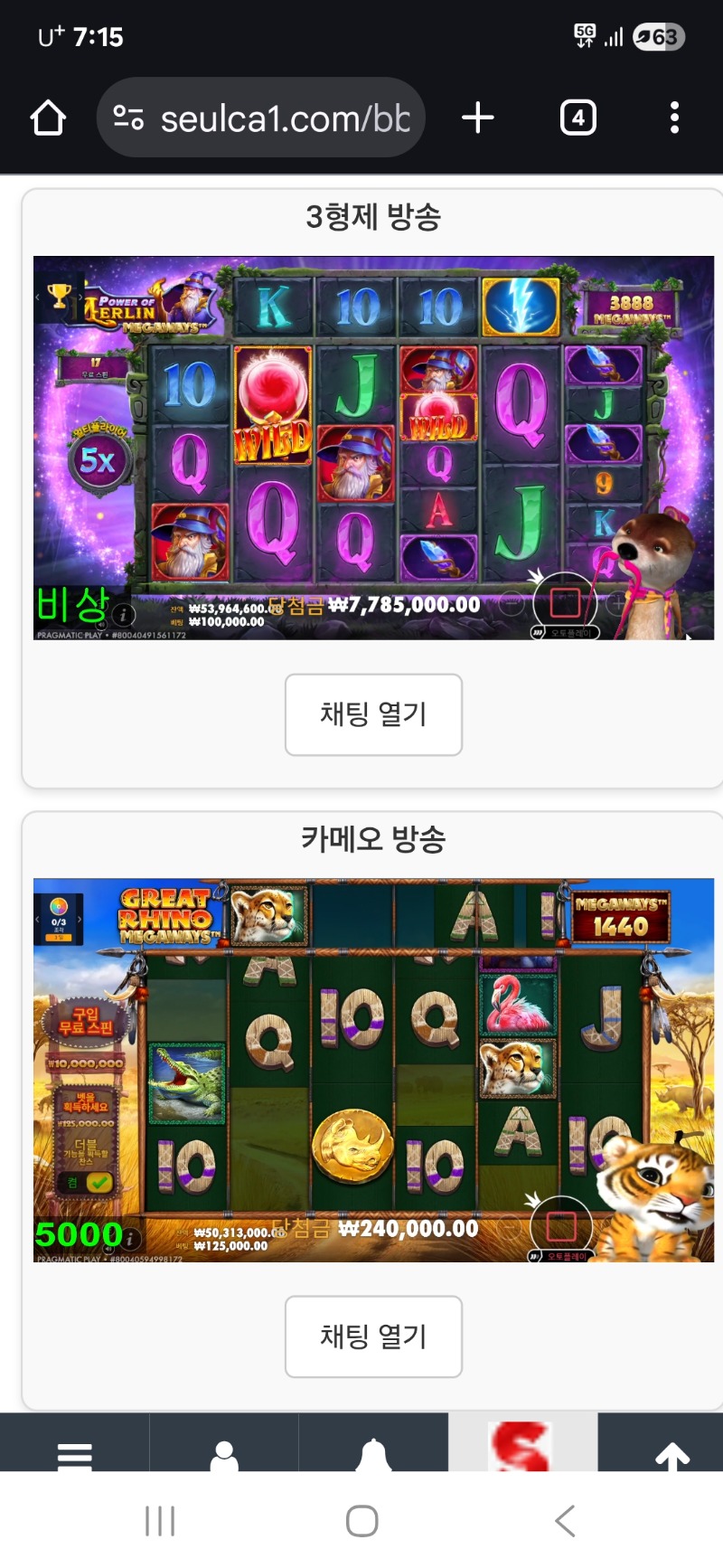Open chat under 카메오 방송
The width and height of the screenshot is (723, 1568).
[x=373, y=1337]
